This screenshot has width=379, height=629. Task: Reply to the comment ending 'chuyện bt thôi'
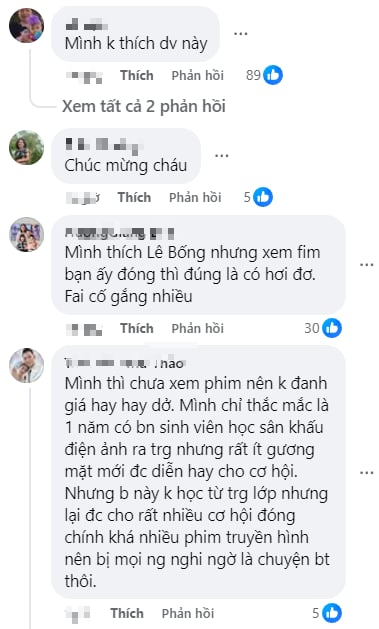pos(188,613)
